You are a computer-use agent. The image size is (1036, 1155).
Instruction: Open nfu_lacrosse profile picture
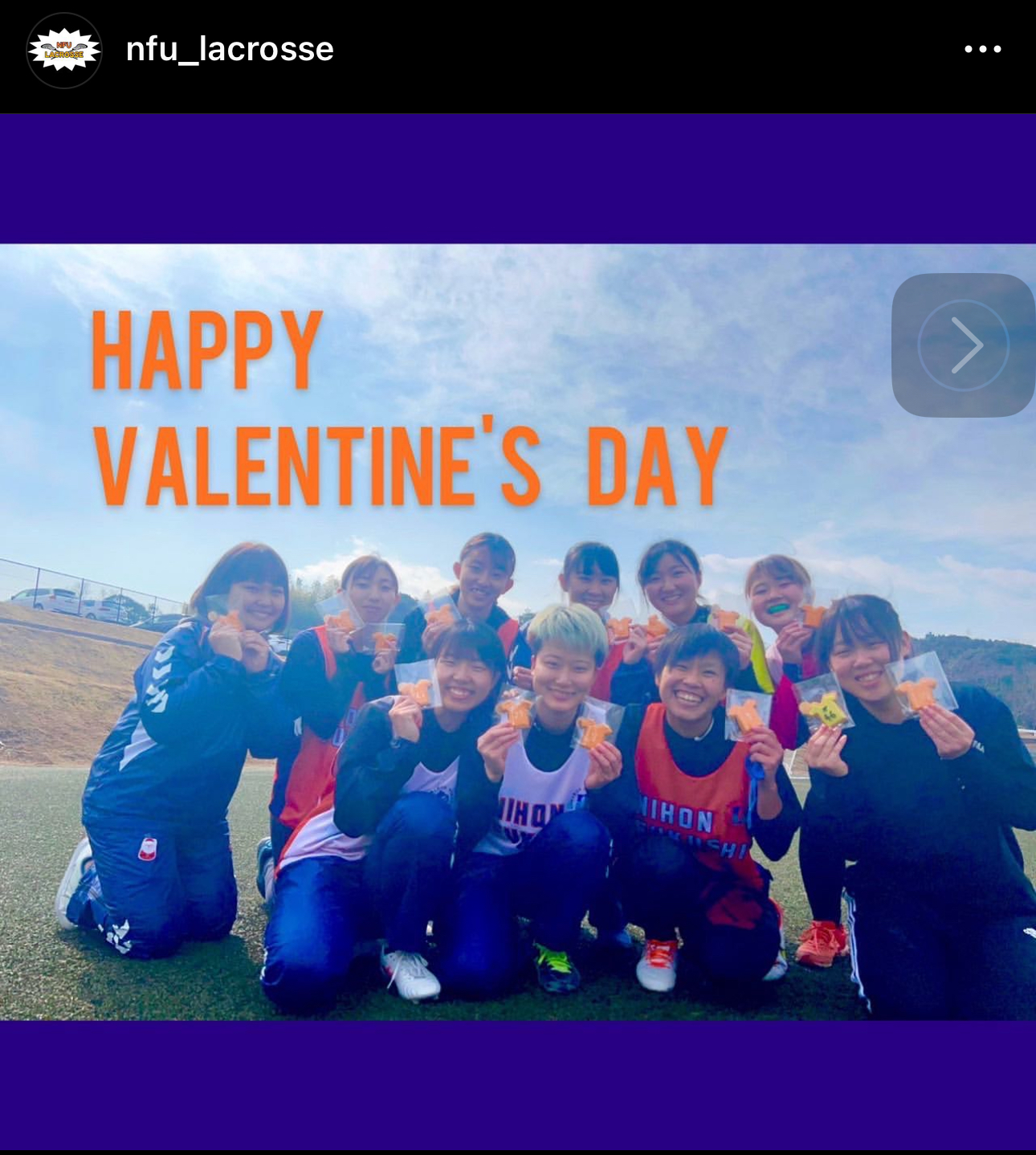(64, 51)
